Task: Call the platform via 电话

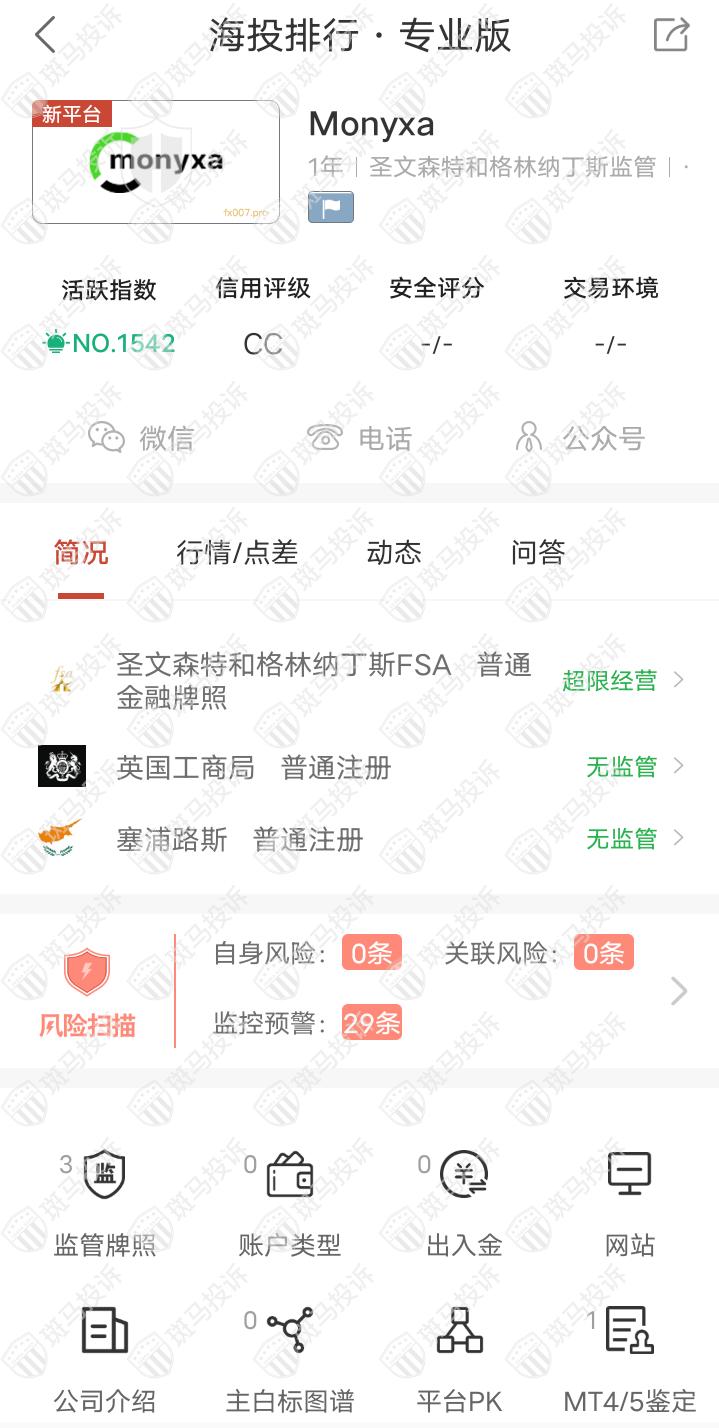Action: 359,438
